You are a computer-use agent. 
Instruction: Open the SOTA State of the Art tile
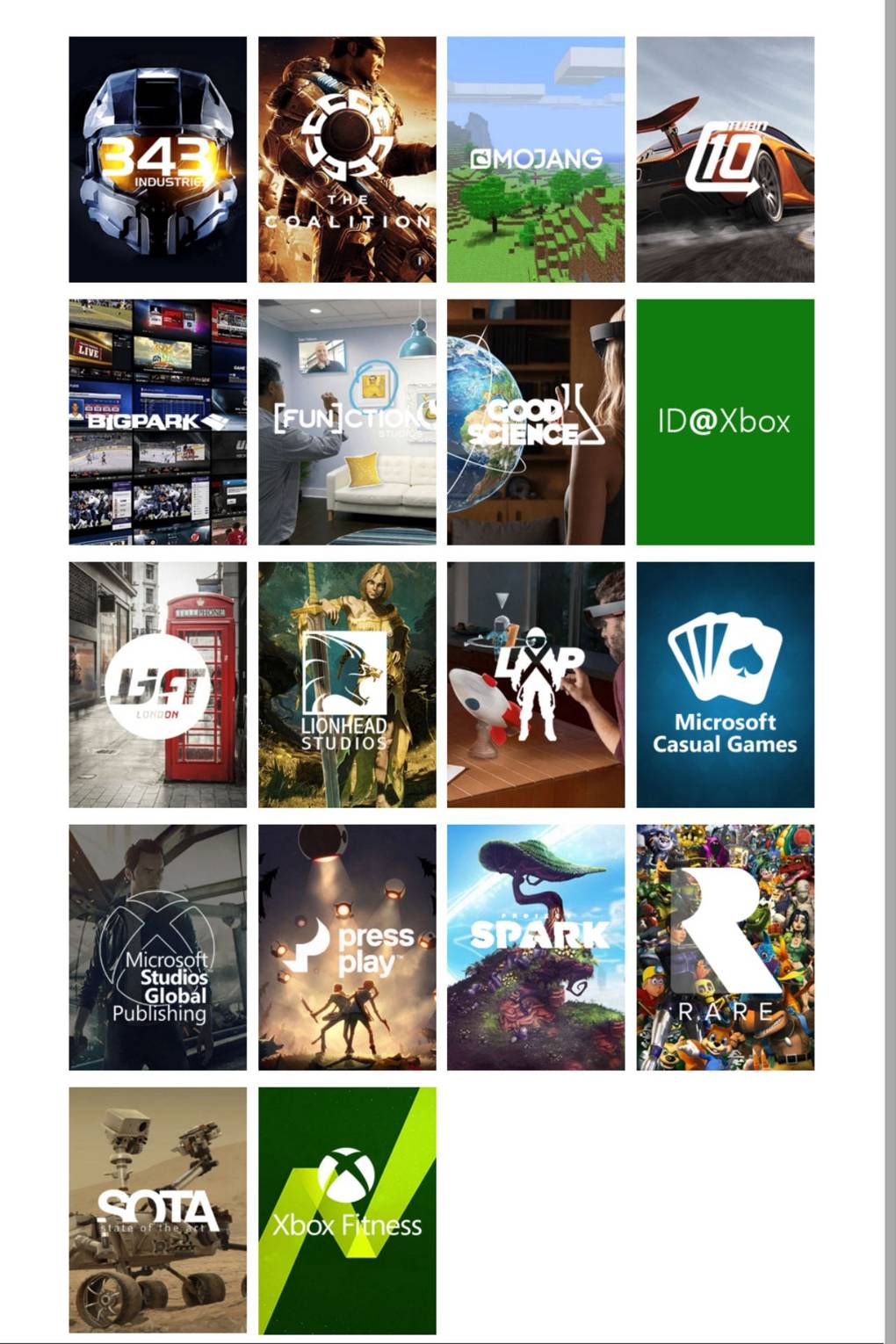157,1210
